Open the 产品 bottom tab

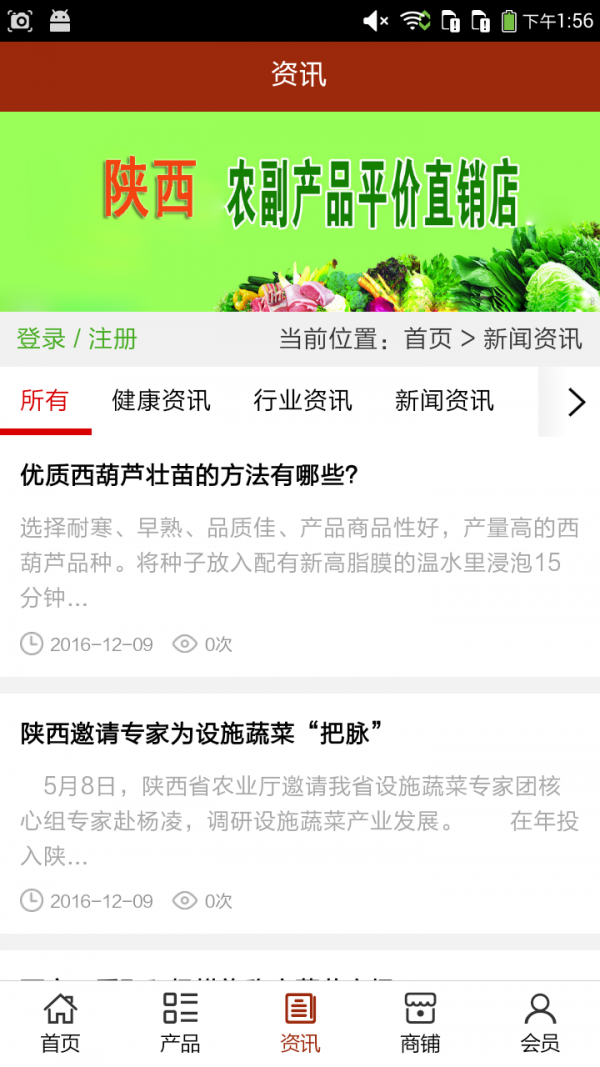point(180,1023)
